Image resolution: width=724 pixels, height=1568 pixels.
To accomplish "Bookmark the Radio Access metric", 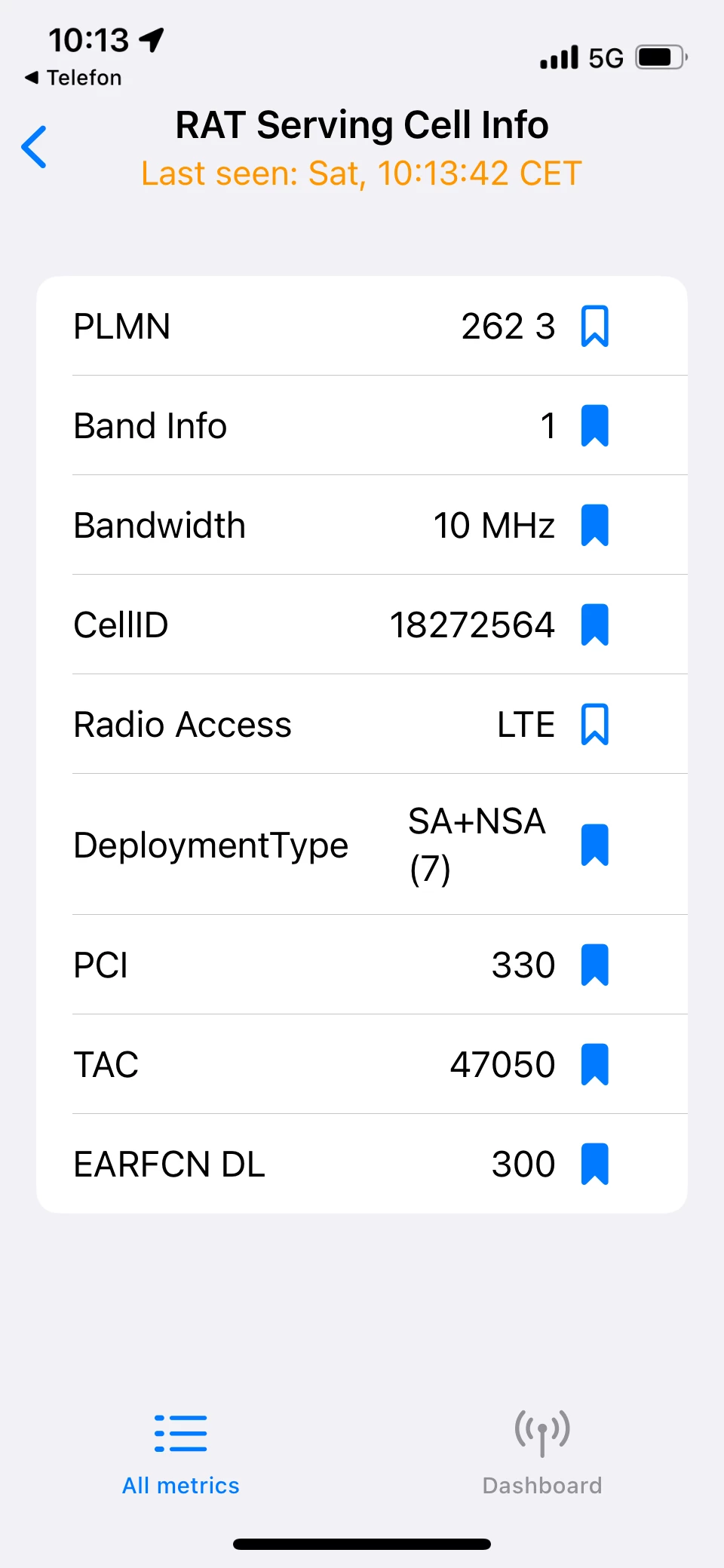I will pyautogui.click(x=594, y=724).
